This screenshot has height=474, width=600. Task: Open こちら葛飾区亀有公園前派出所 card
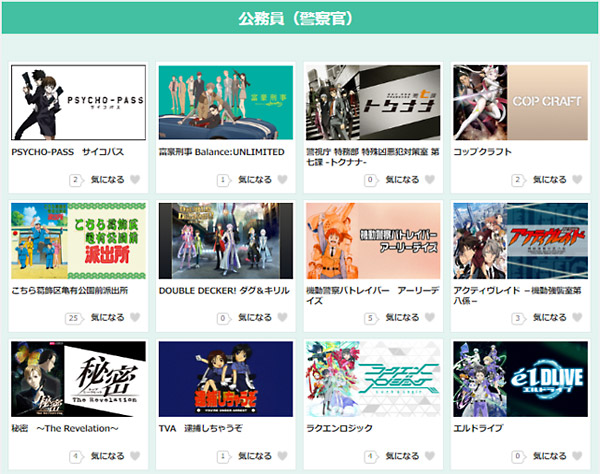click(x=78, y=241)
